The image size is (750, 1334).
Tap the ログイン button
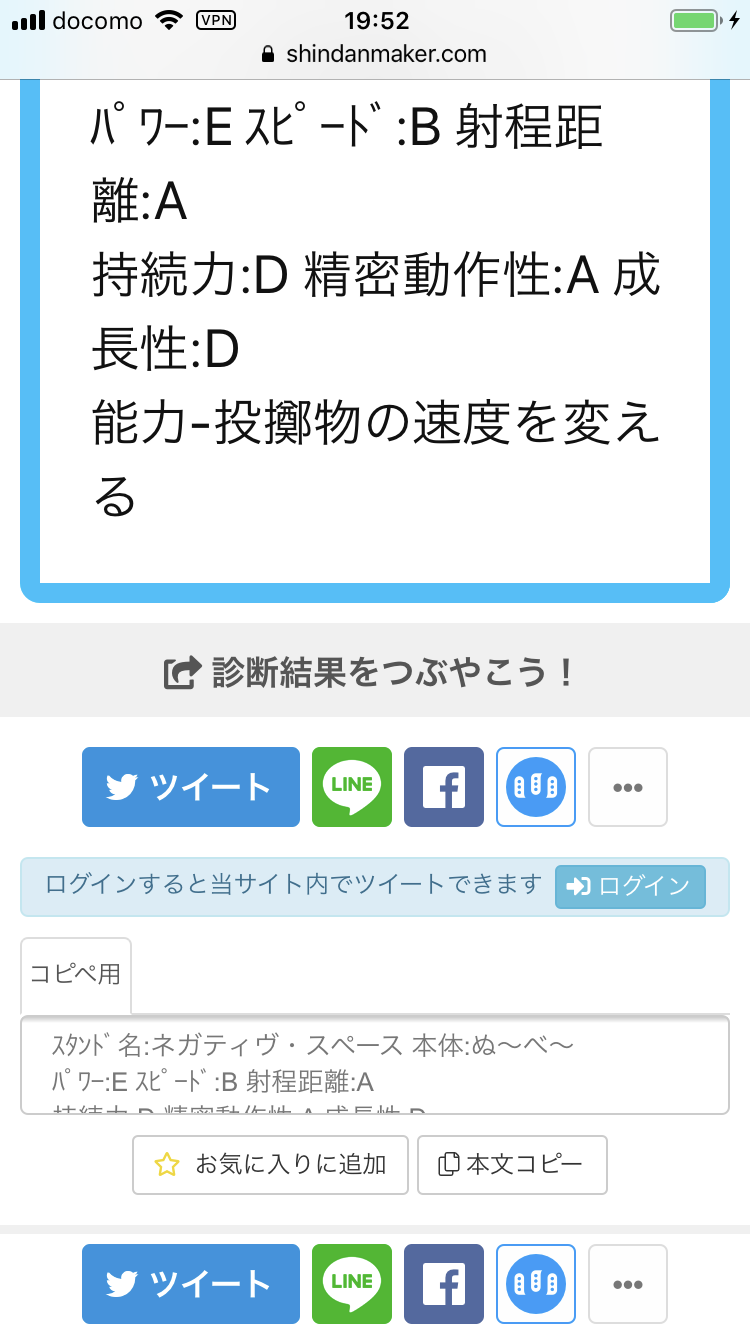pos(630,886)
